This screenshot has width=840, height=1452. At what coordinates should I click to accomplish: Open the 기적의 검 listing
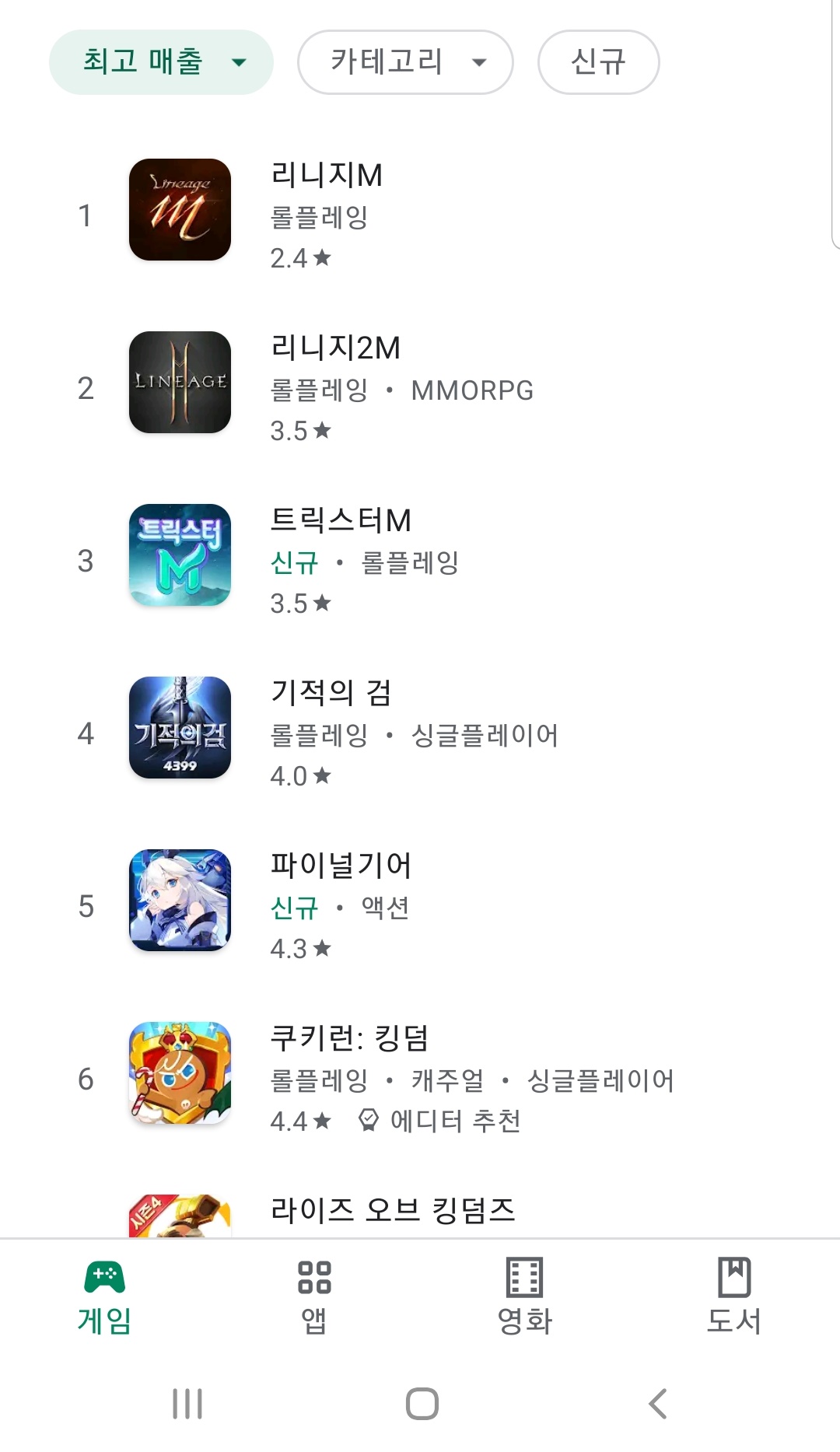(x=331, y=728)
